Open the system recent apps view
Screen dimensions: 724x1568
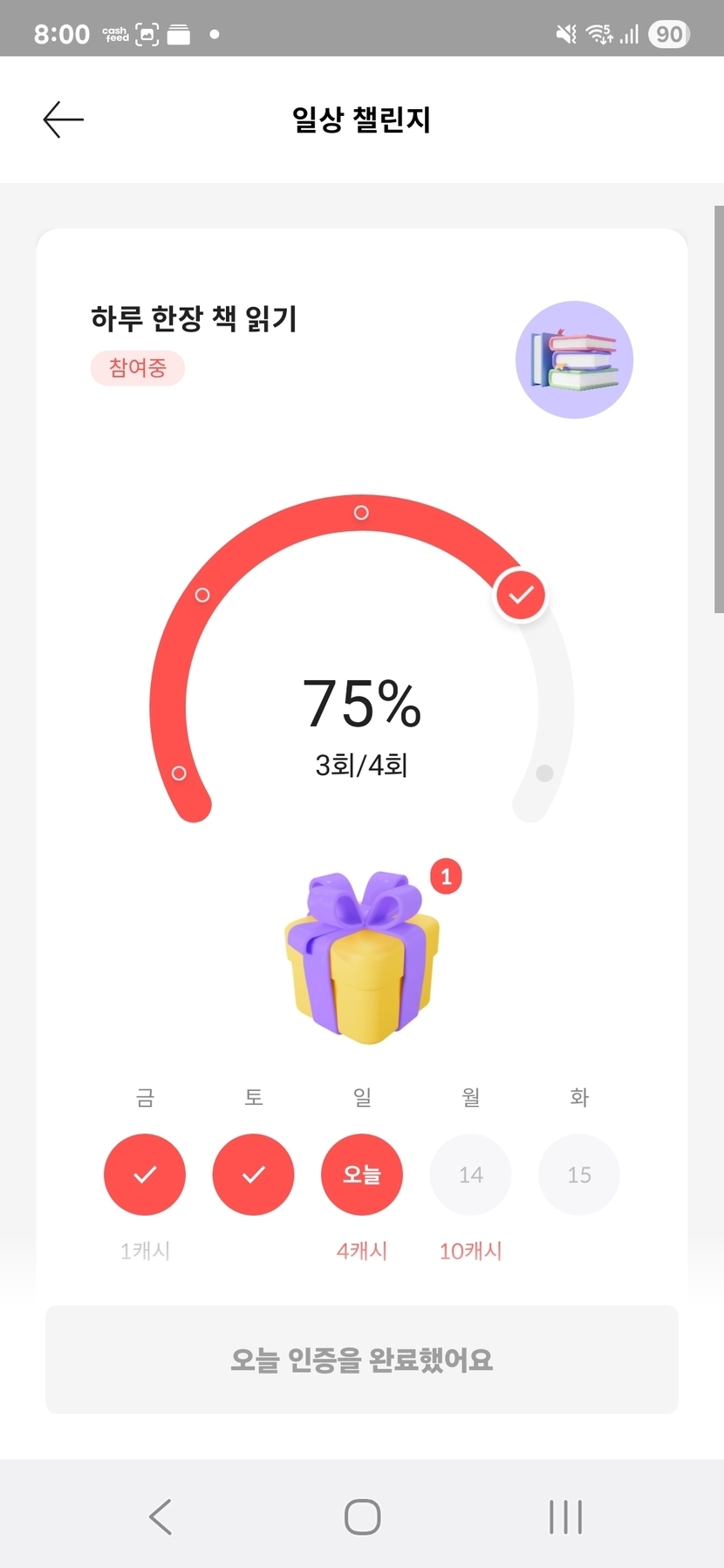click(x=565, y=1517)
